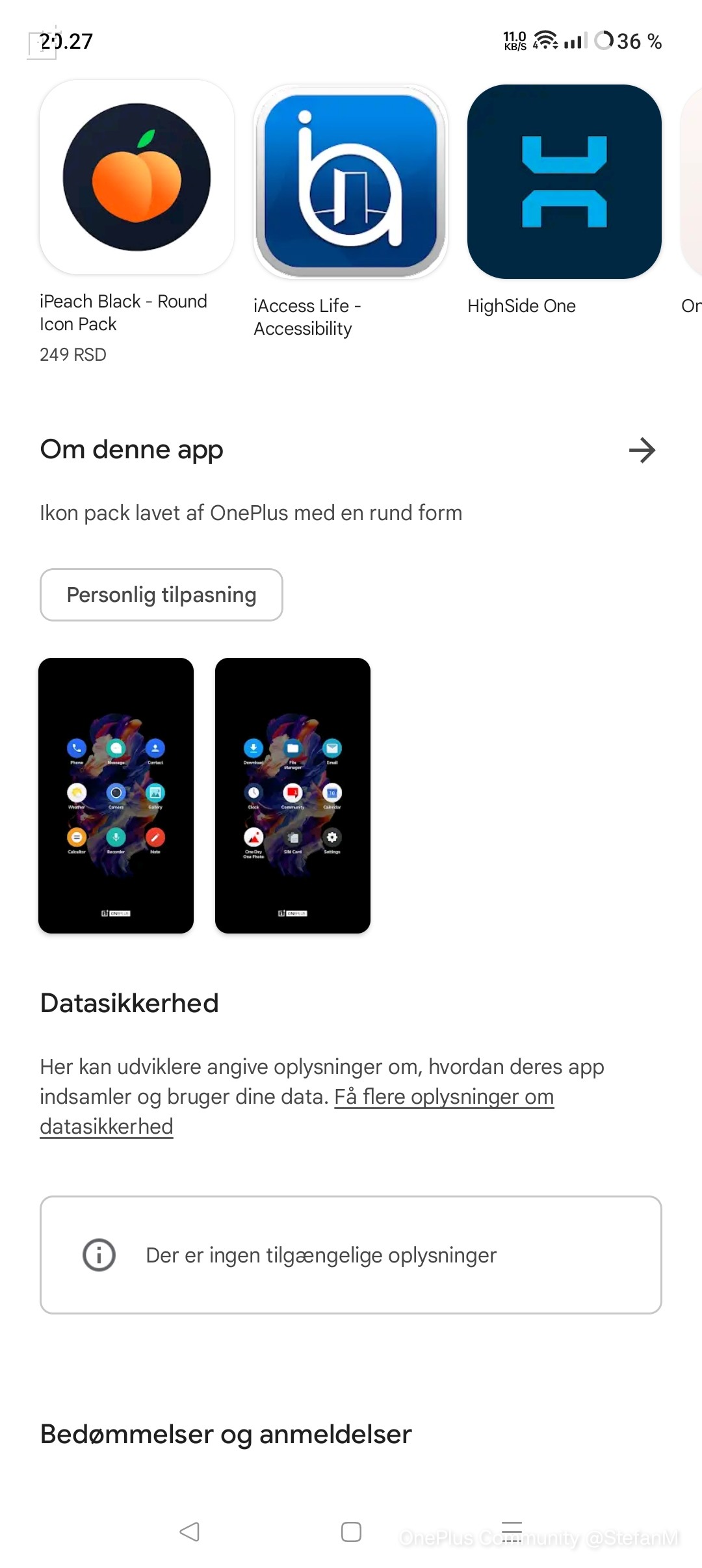Select the Personlig tilpasning chip
The image size is (702, 1568).
point(161,595)
